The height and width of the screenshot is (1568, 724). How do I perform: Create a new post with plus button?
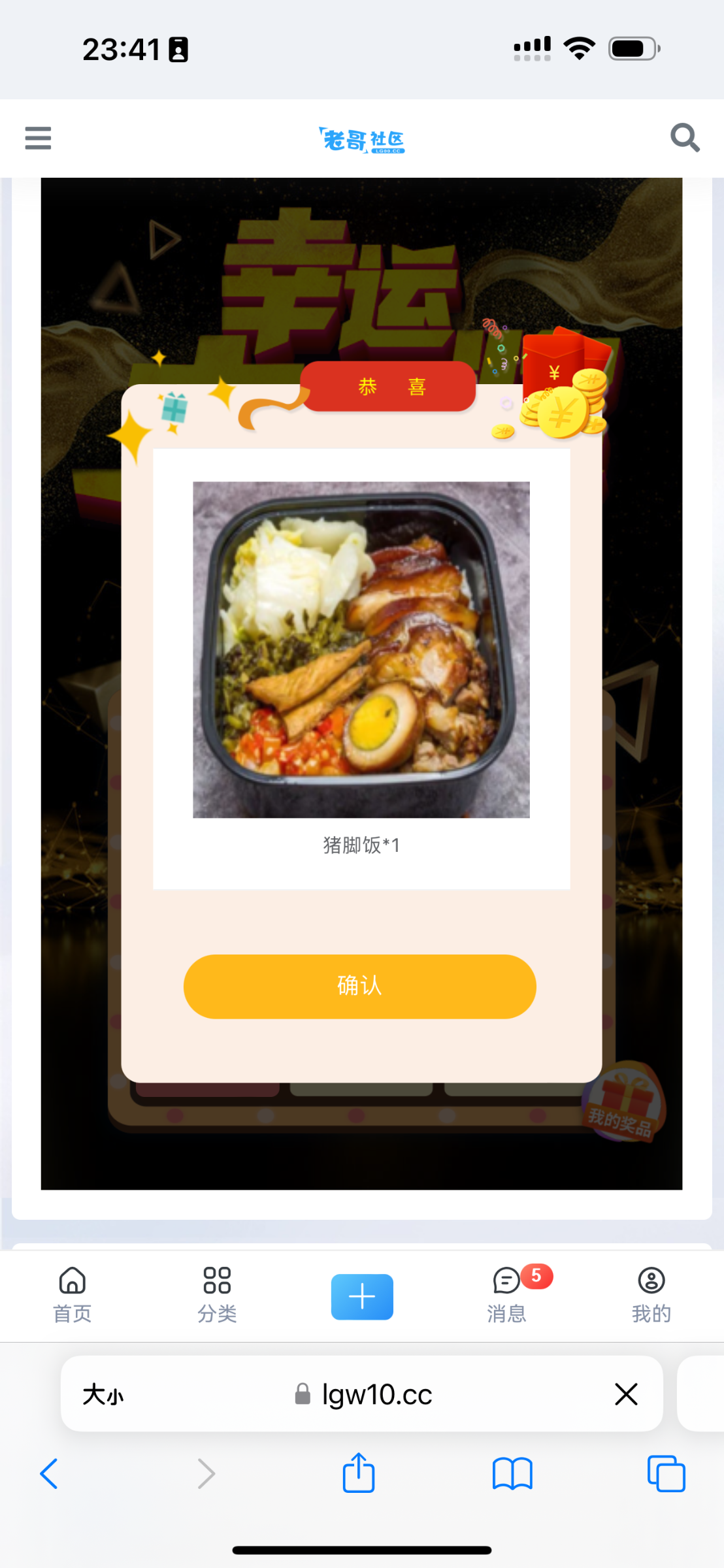362,1296
